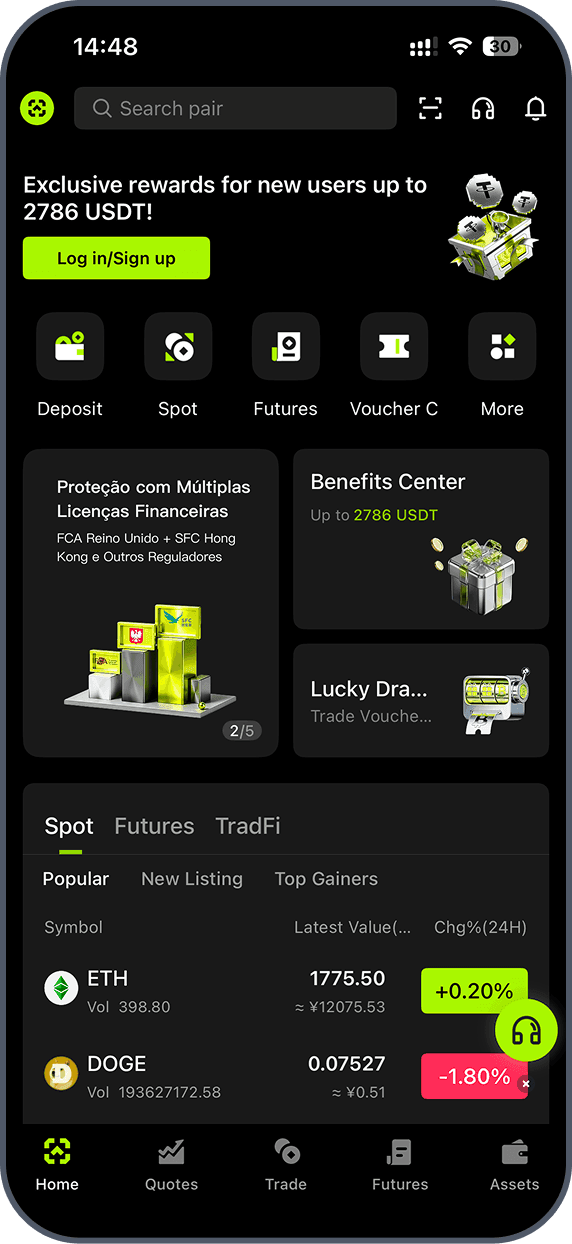Open the Deposit shortcut

point(70,366)
